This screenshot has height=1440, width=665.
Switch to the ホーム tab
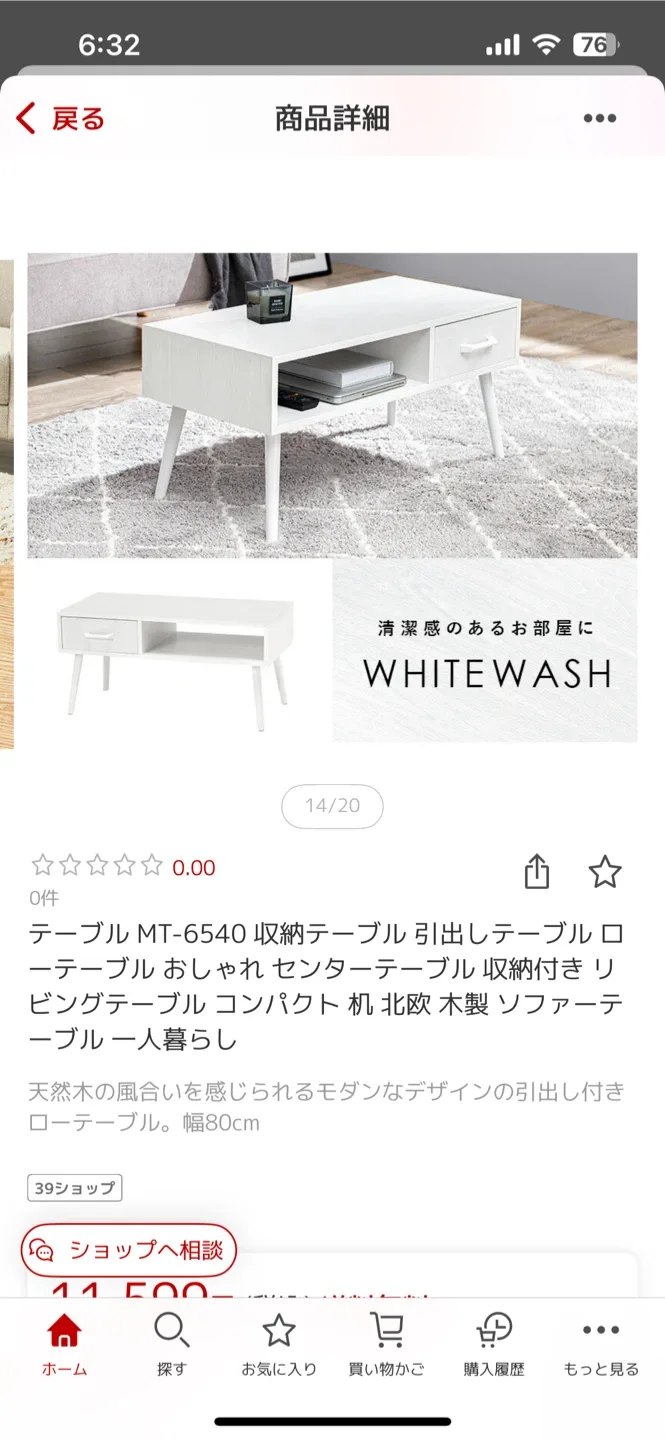(x=64, y=1345)
